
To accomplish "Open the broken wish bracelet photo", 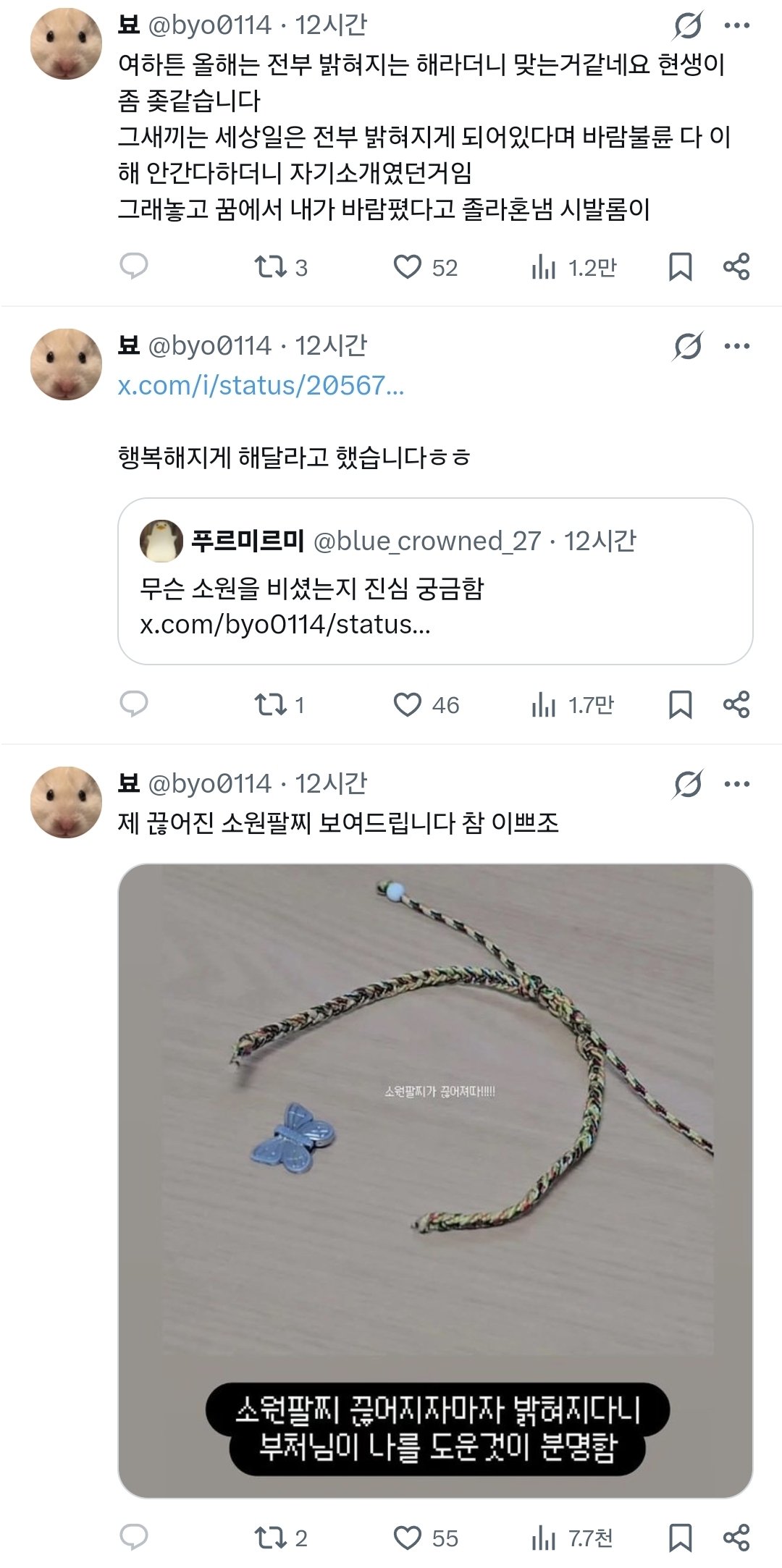I will click(x=435, y=1181).
